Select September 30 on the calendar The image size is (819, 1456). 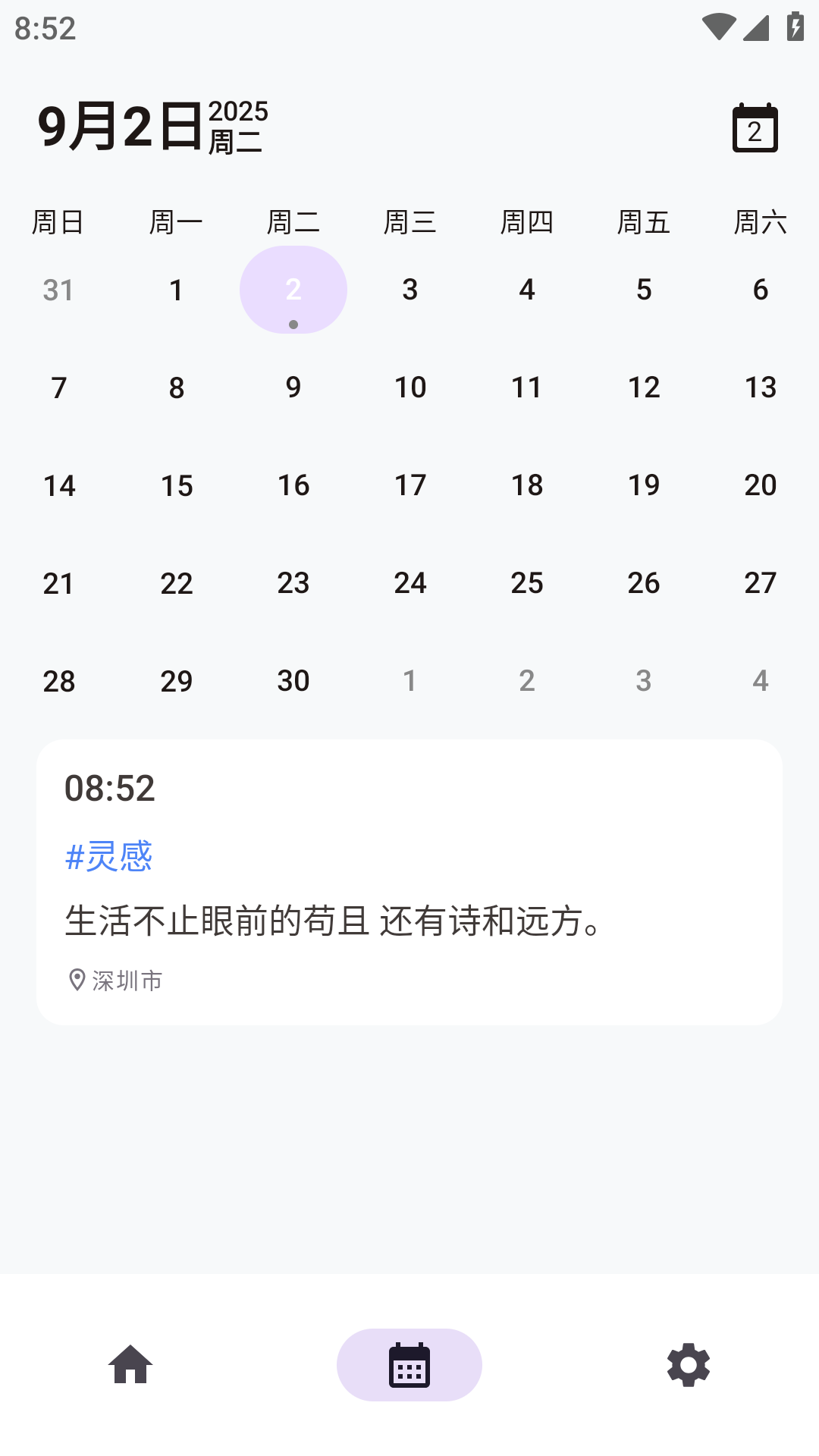293,681
